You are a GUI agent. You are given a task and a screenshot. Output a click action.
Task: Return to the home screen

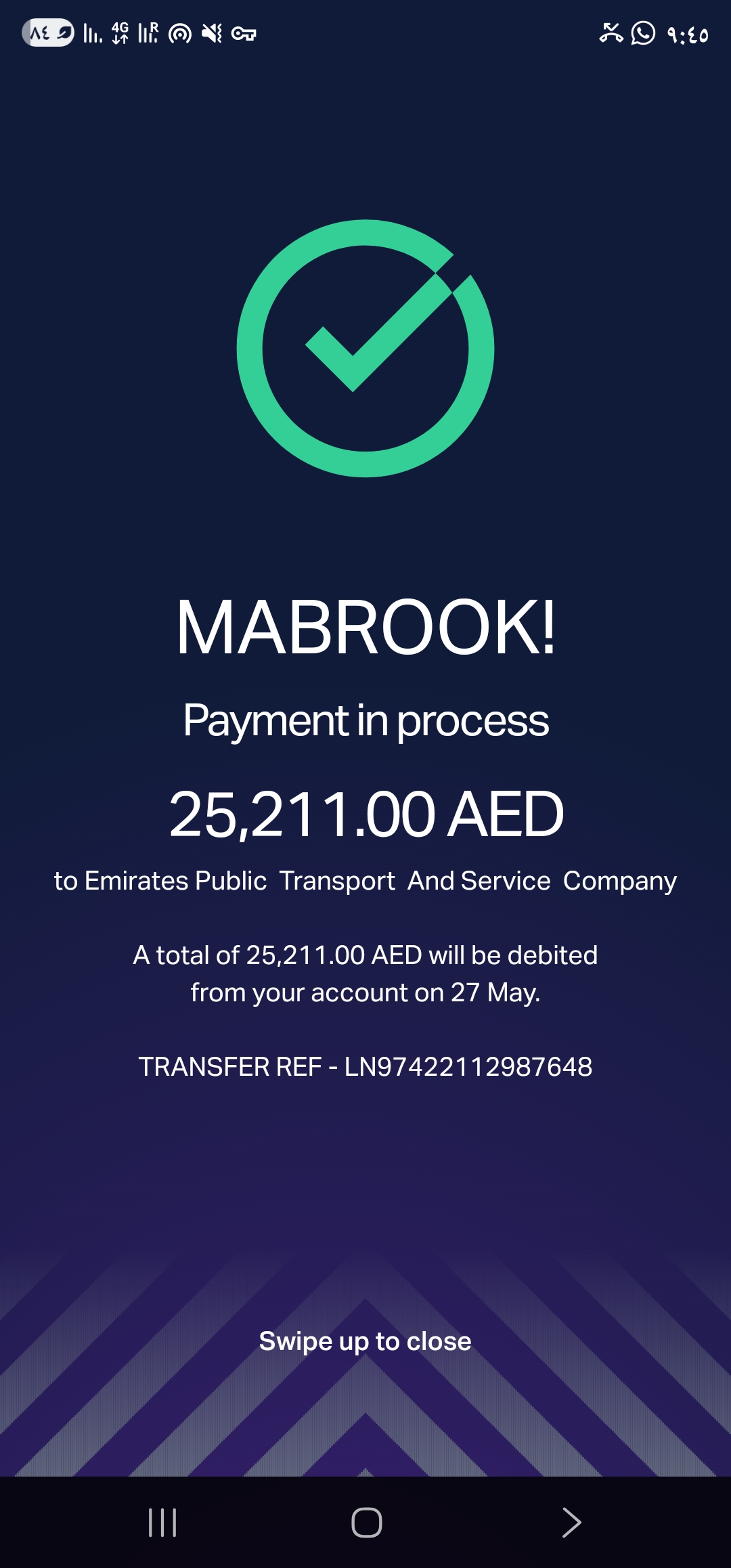pyautogui.click(x=367, y=1523)
